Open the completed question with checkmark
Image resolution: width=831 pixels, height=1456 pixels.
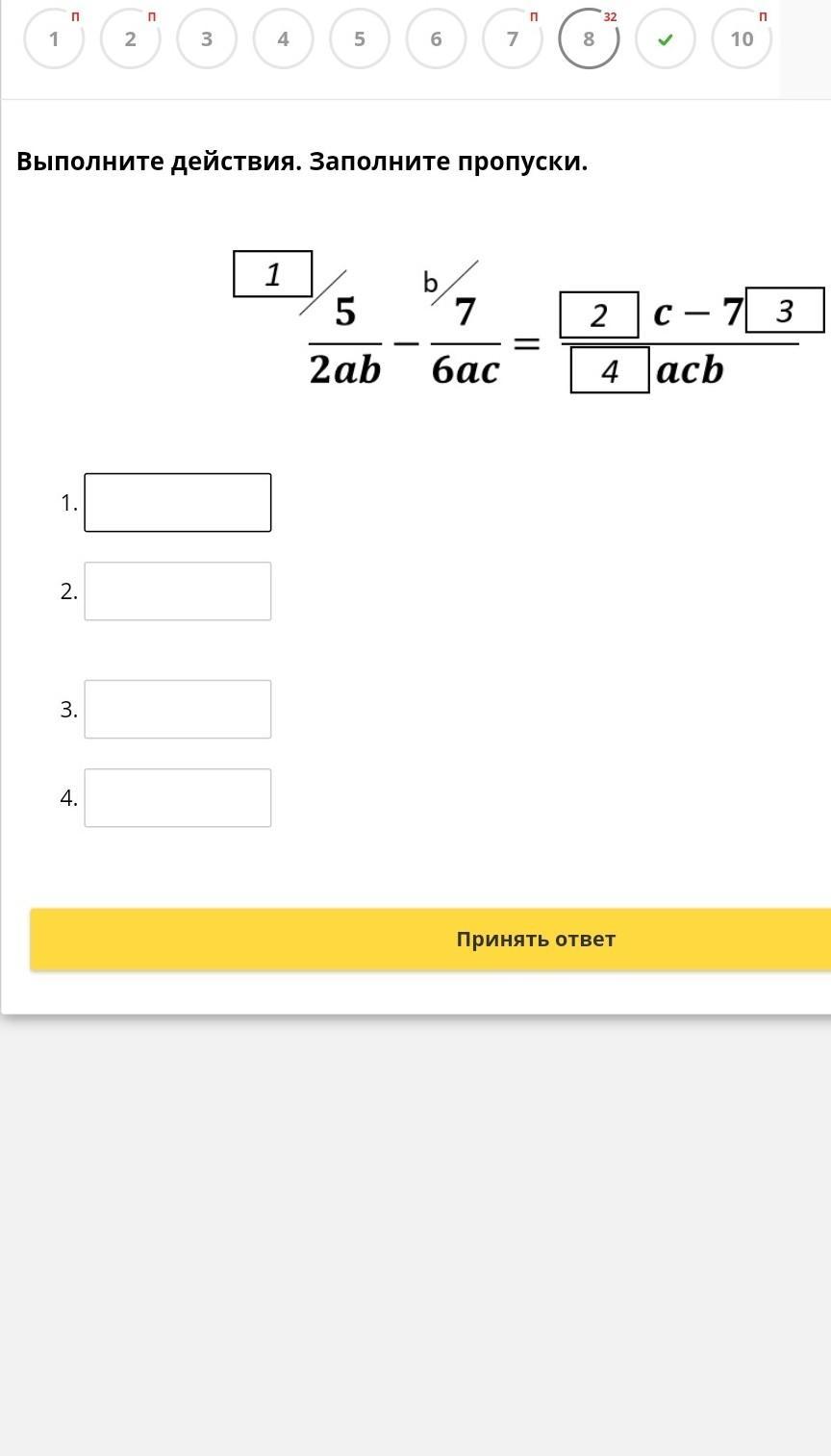[666, 38]
